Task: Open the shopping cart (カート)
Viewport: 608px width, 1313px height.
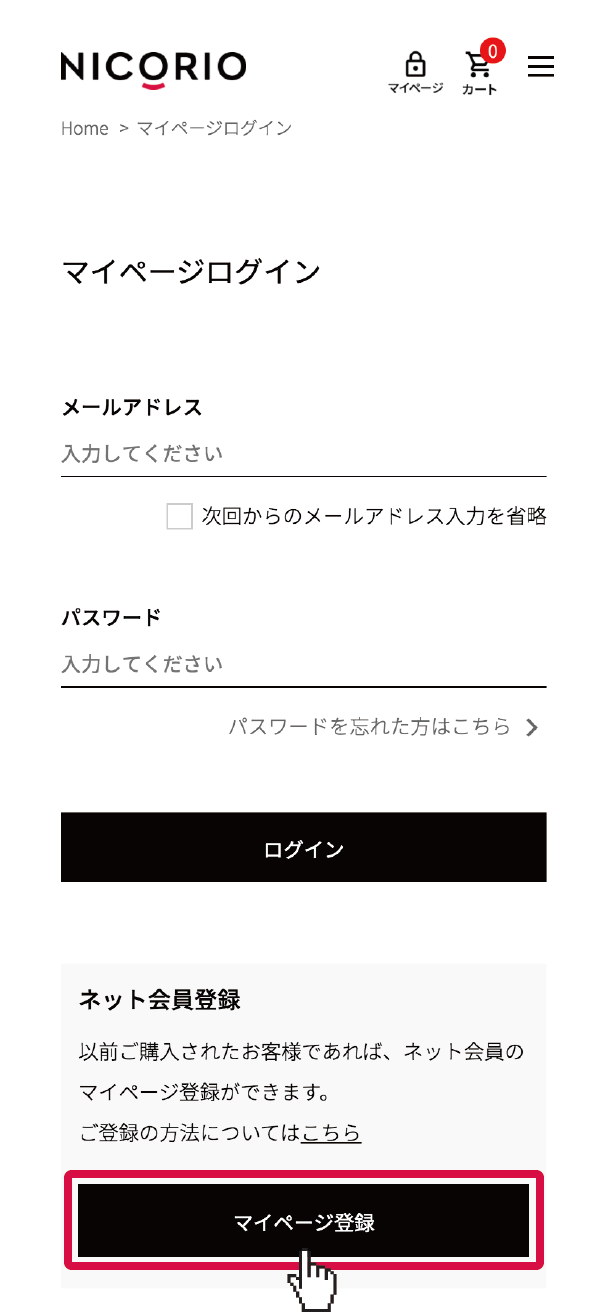Action: click(x=480, y=72)
